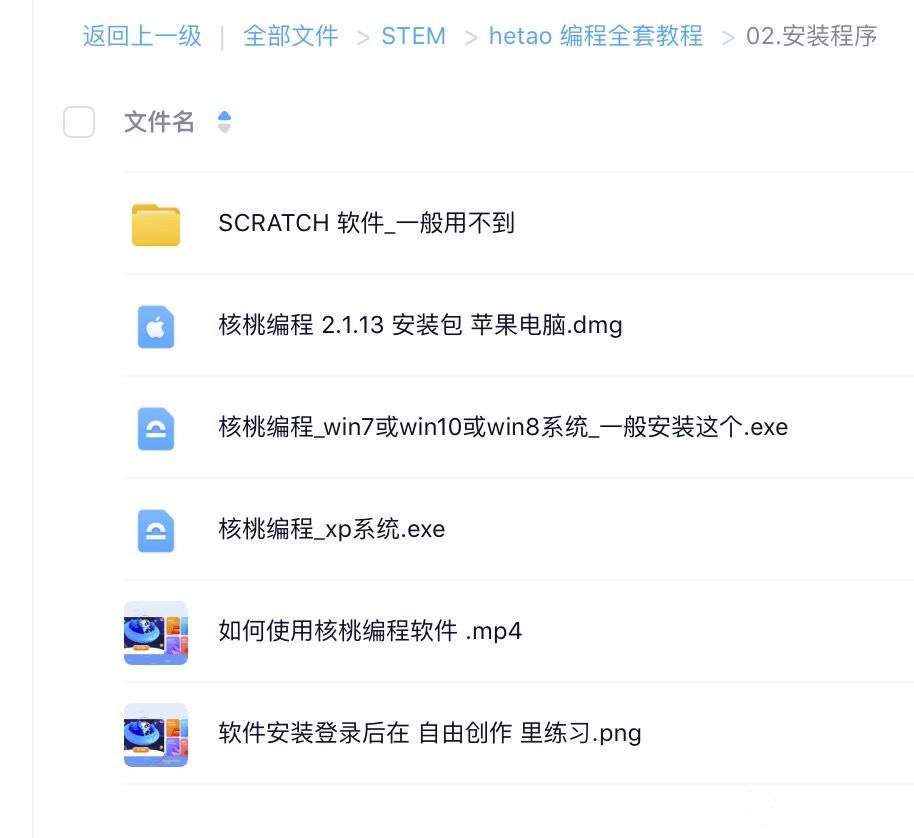Play 如何使用核桃编程软件 .mp4 video

[x=370, y=631]
